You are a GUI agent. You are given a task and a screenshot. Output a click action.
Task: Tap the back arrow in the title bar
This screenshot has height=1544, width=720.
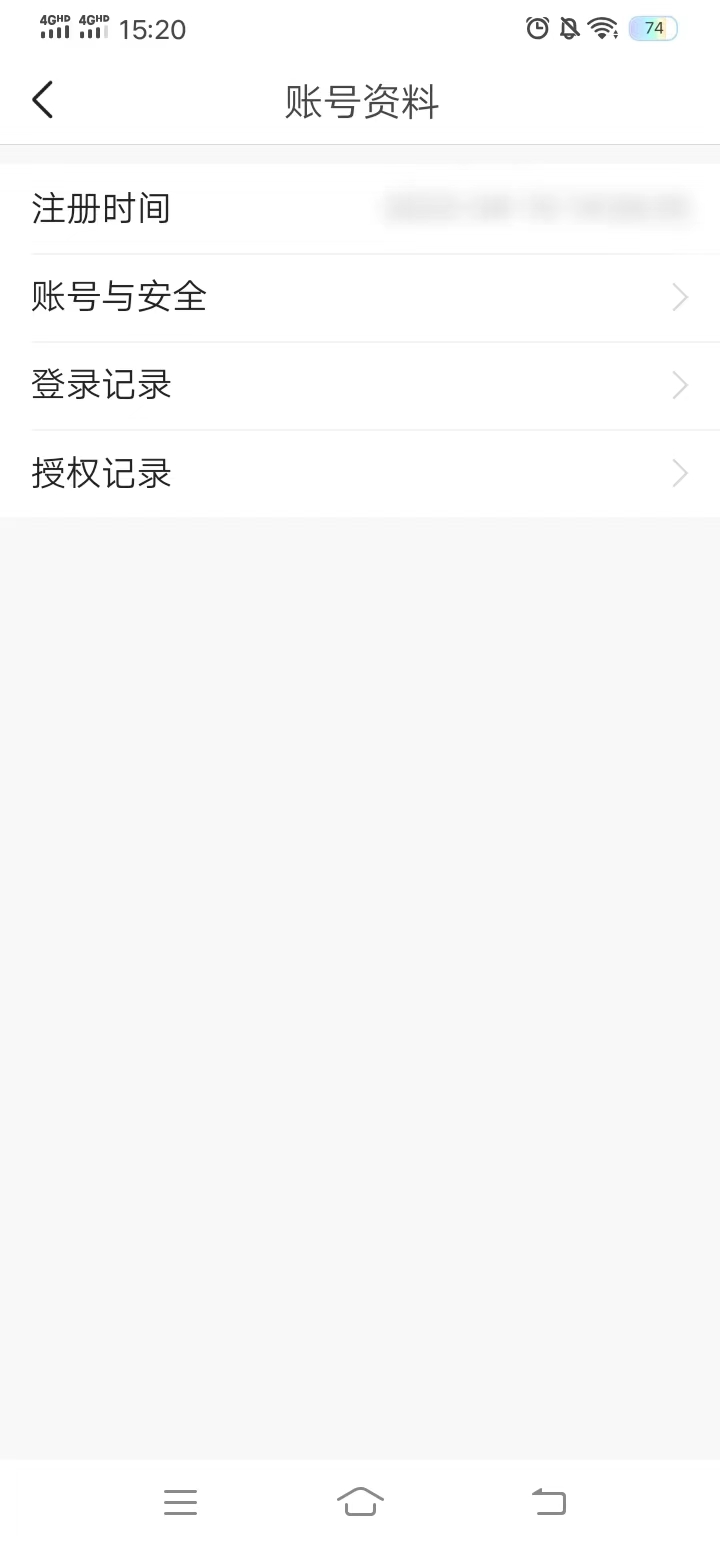[42, 99]
